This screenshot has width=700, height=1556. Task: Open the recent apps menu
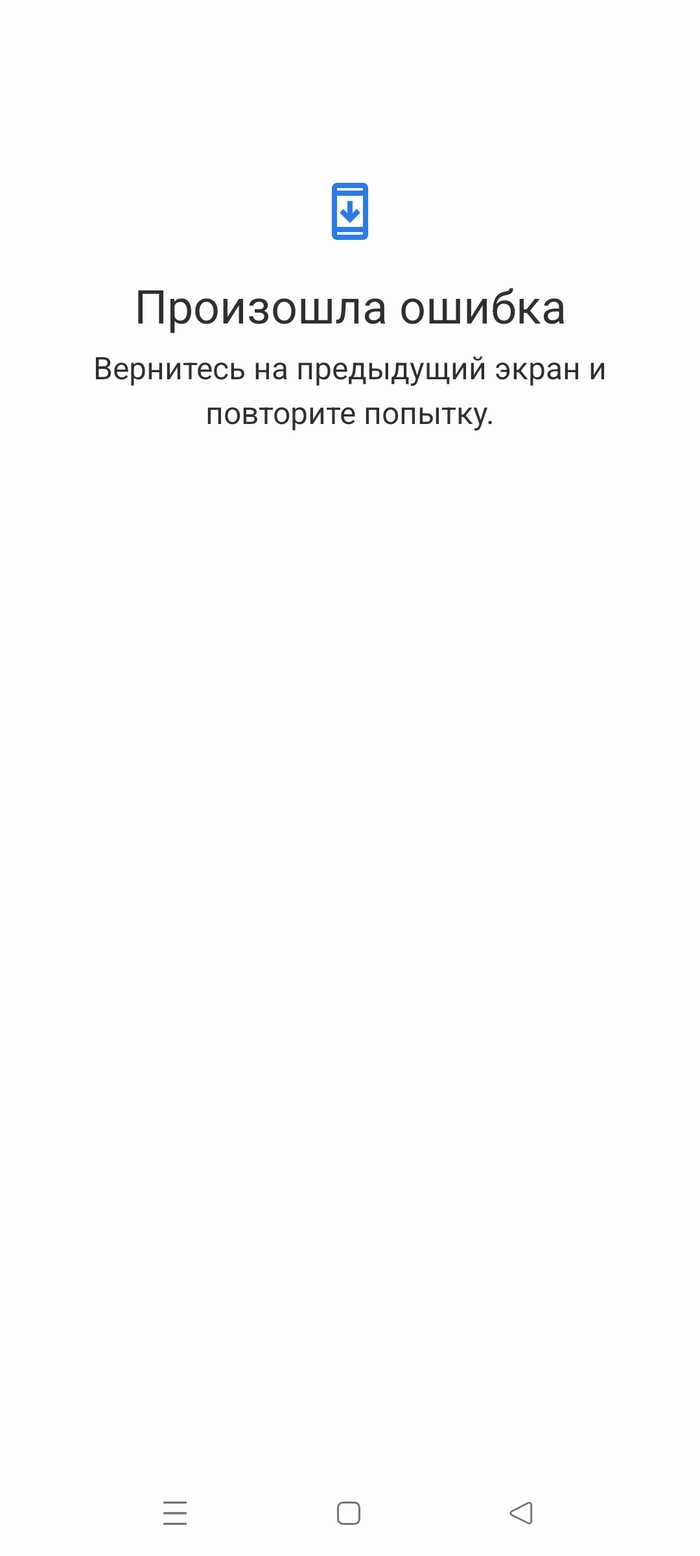coord(175,1513)
